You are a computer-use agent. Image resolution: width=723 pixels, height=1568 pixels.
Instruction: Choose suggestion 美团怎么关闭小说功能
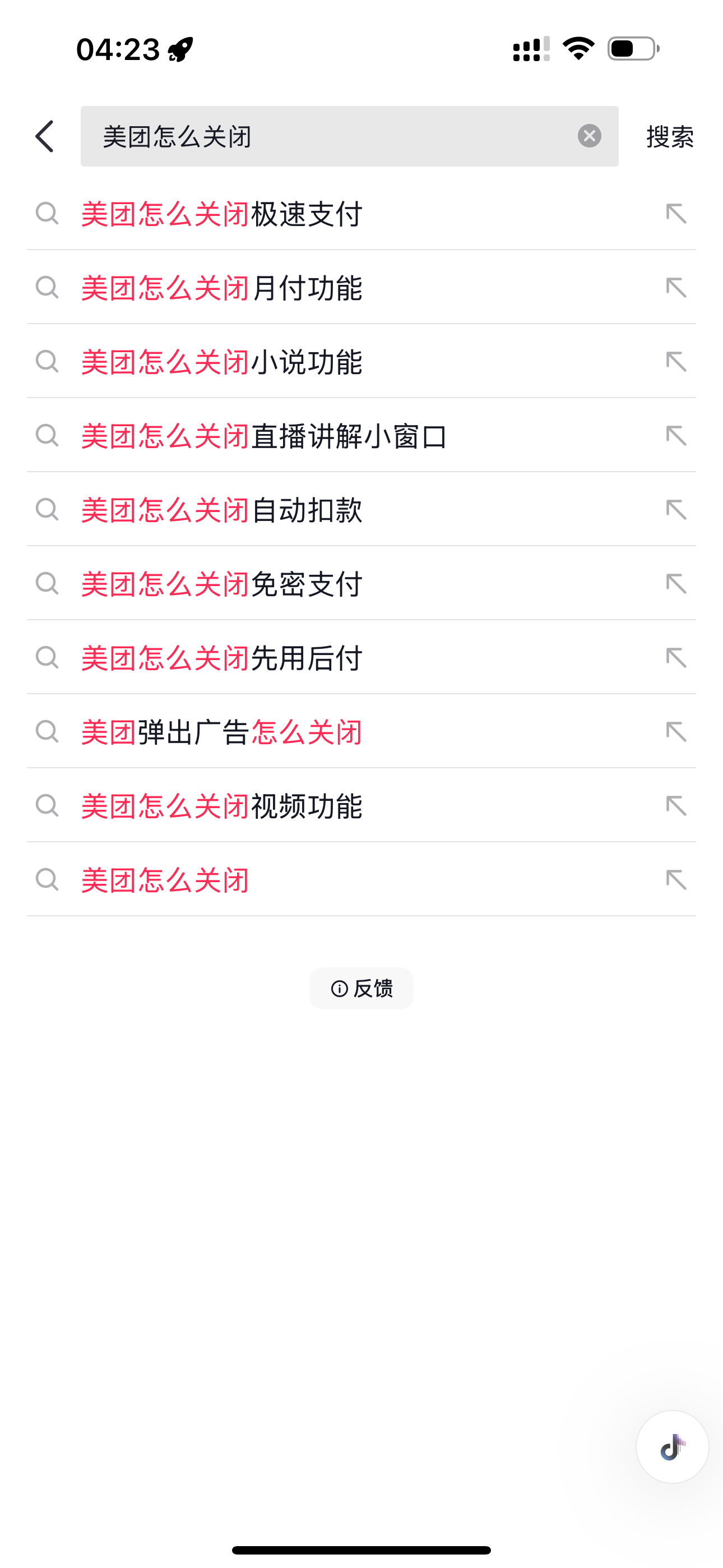tap(222, 362)
